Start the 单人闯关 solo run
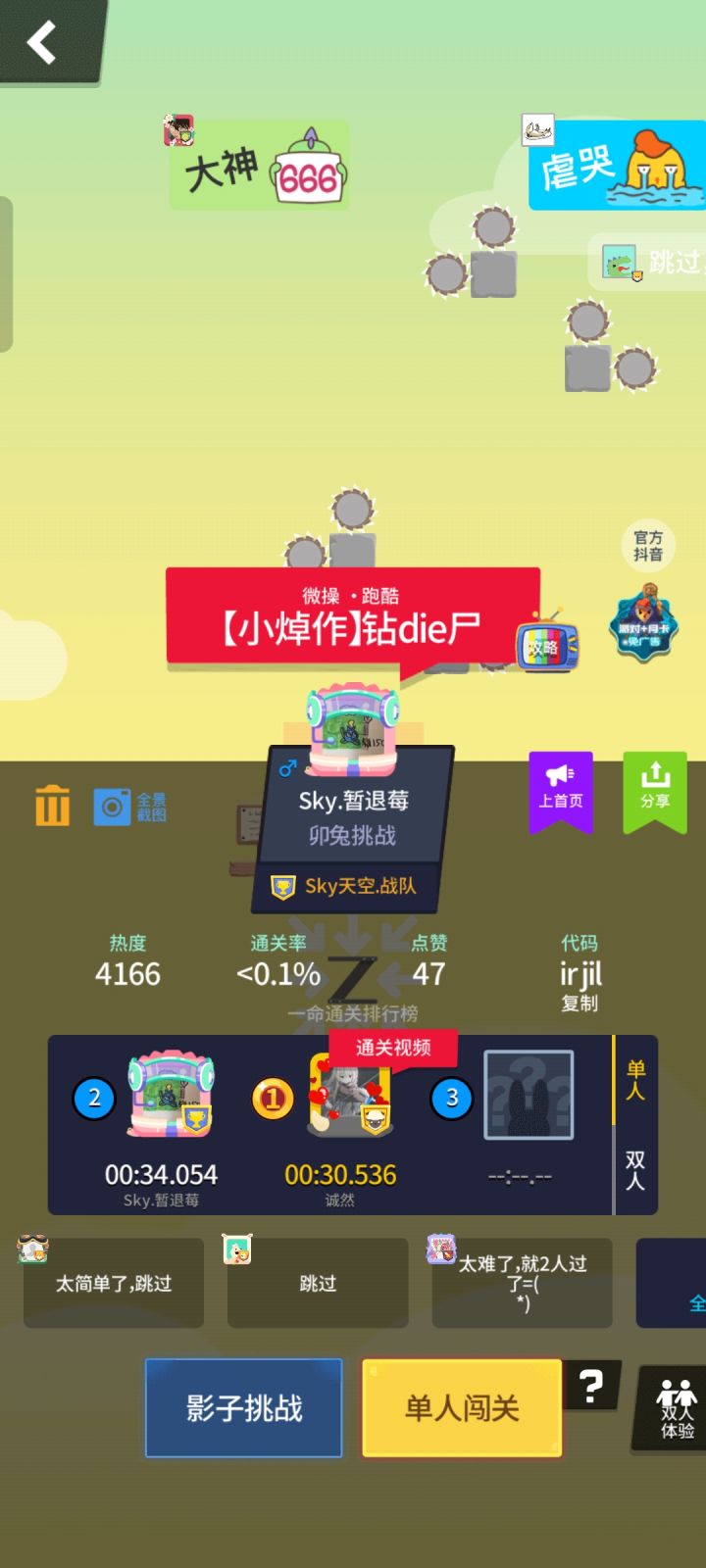The height and width of the screenshot is (1568, 706). [x=461, y=1408]
